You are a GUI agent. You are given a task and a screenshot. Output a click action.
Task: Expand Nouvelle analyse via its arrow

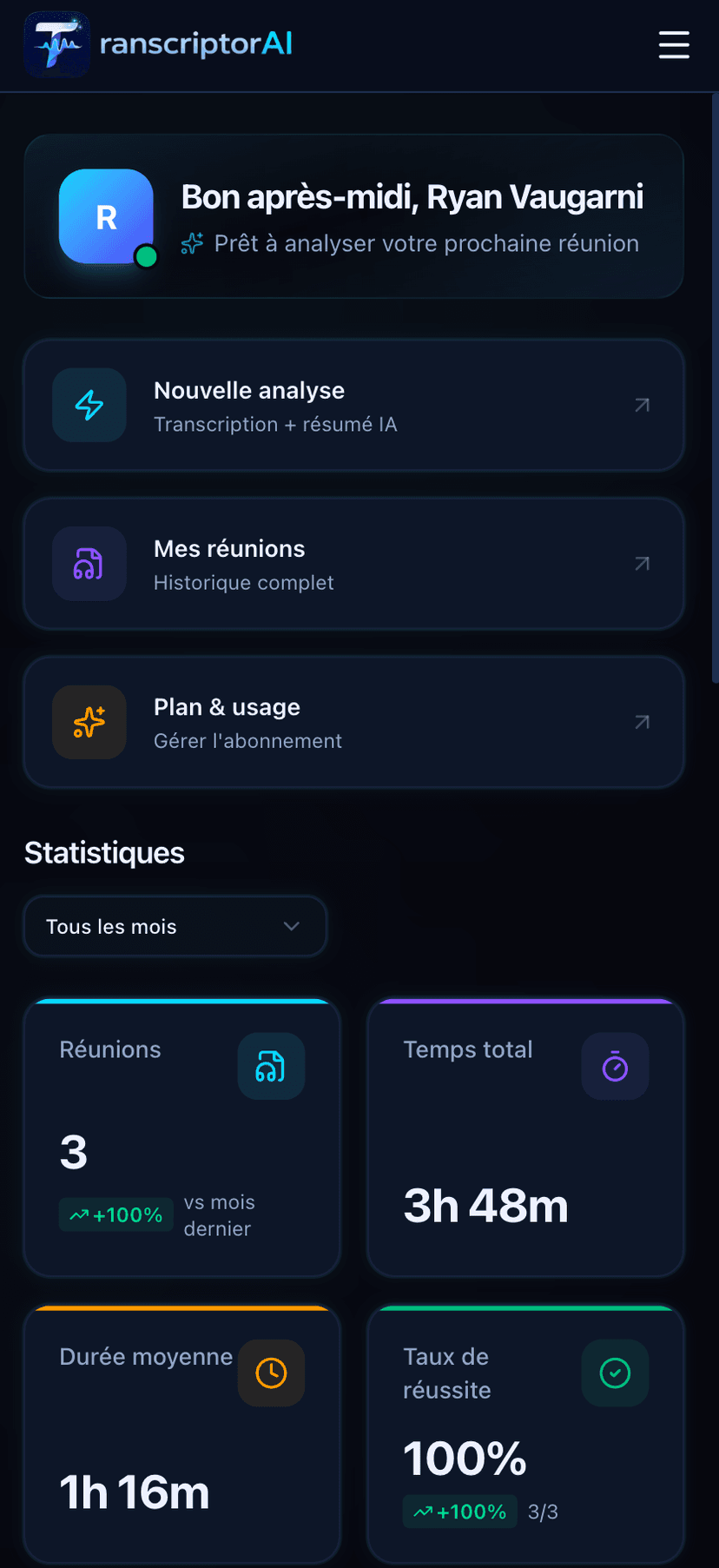click(x=641, y=405)
